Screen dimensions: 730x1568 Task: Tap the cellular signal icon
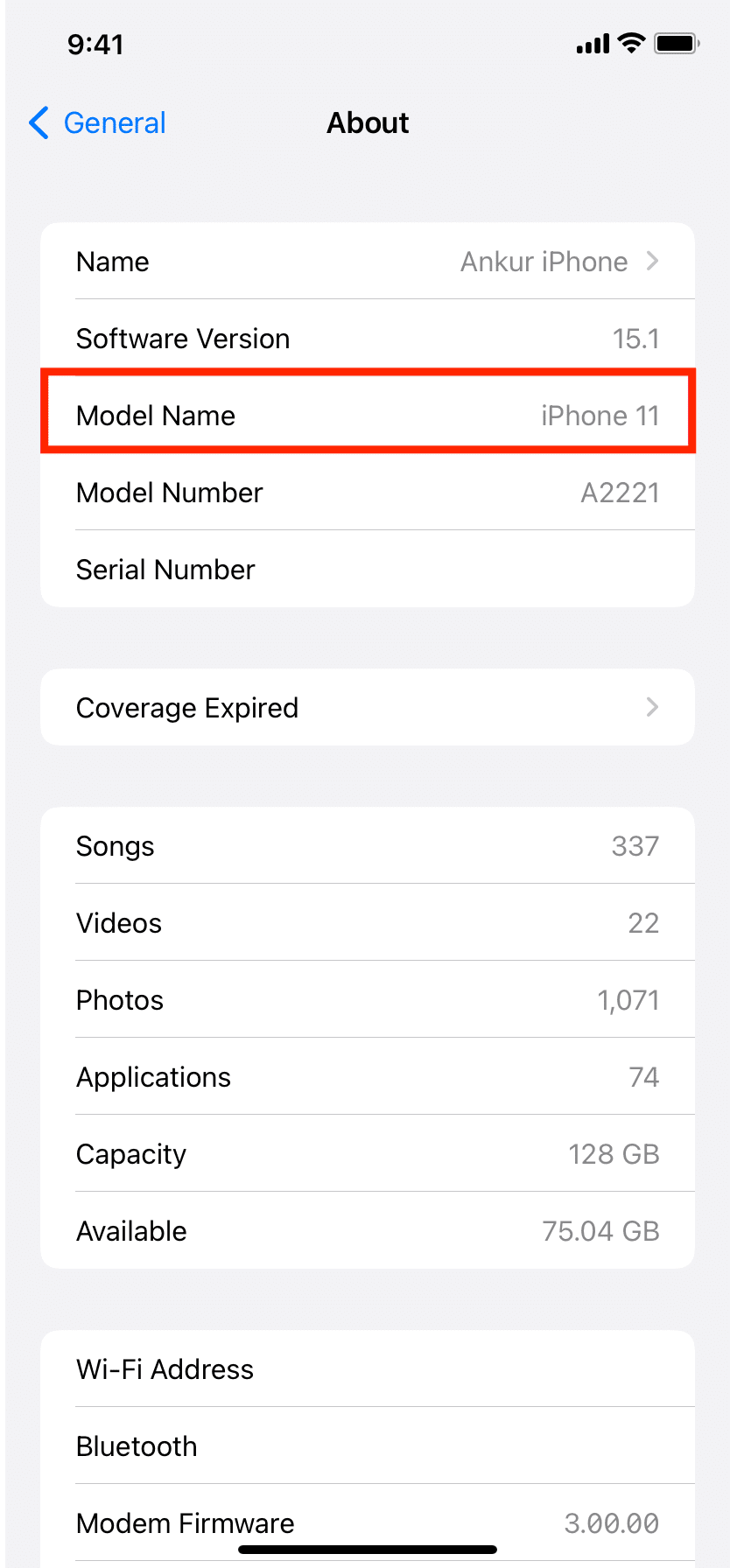tap(591, 44)
